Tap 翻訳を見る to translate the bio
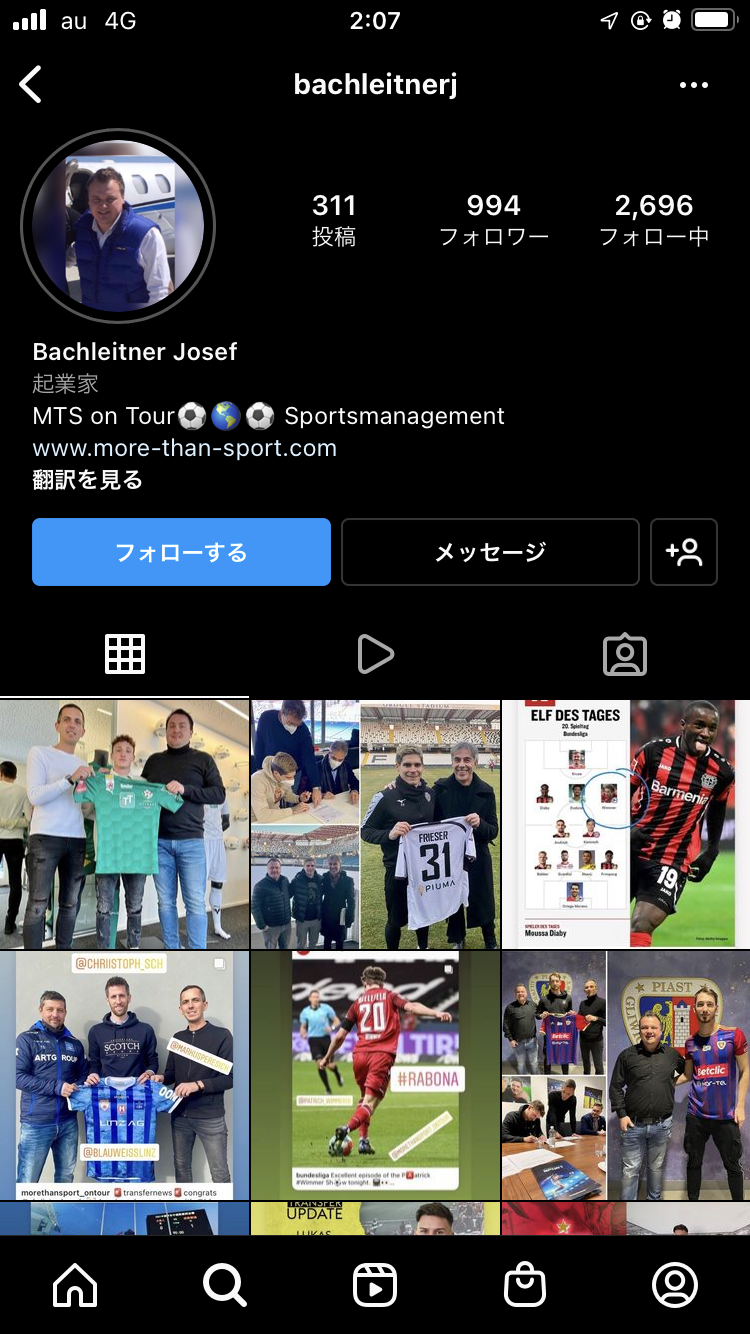This screenshot has width=750, height=1334. point(88,480)
